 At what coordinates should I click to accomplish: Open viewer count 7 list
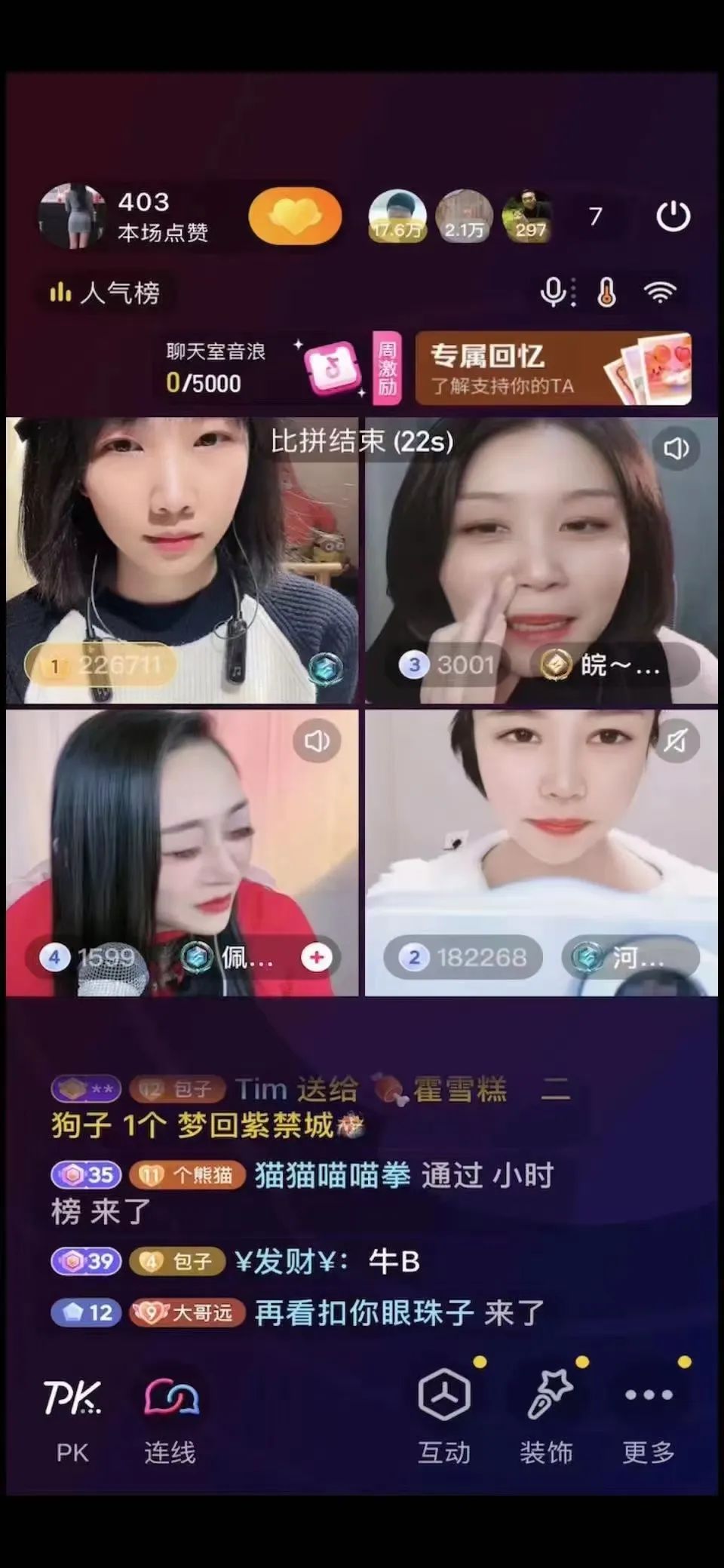coord(596,216)
